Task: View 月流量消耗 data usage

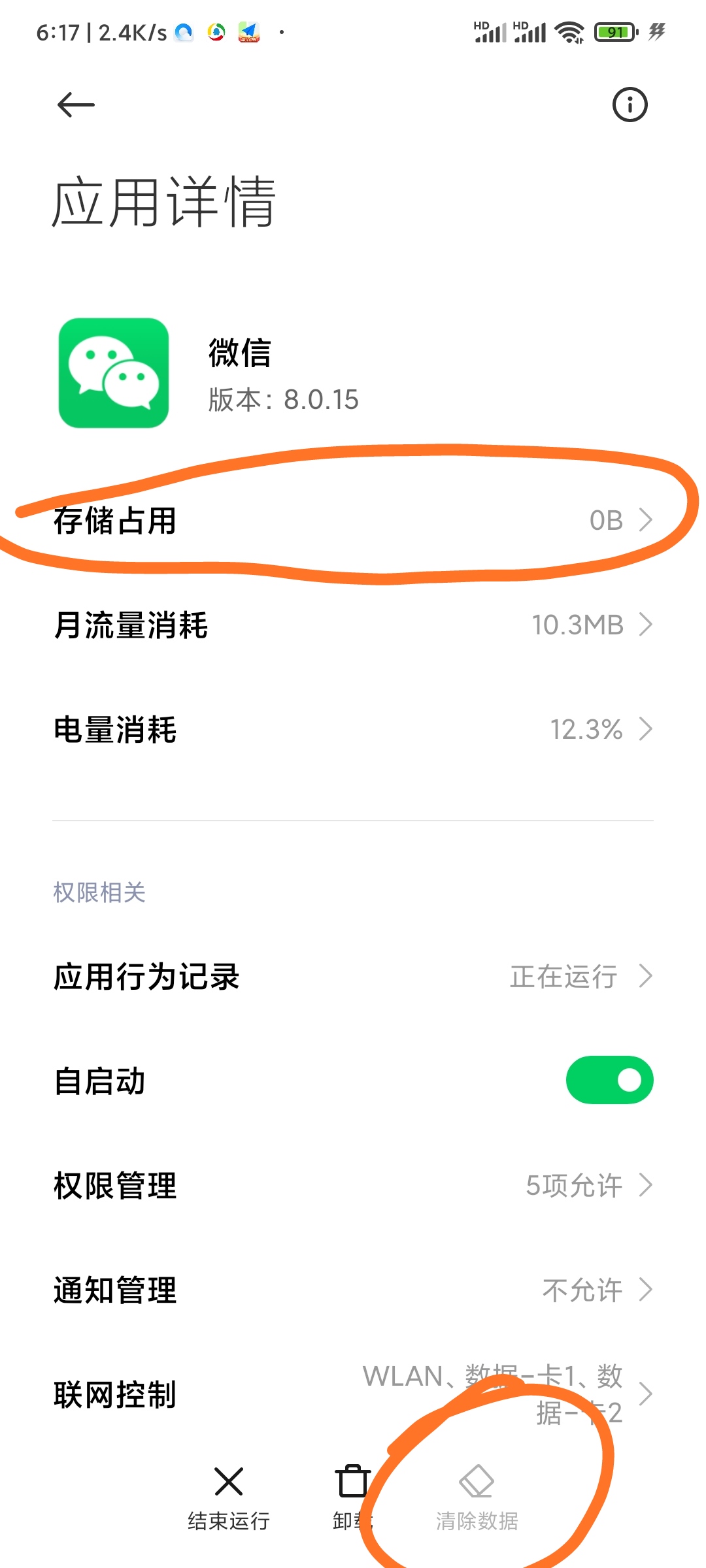Action: coord(353,625)
